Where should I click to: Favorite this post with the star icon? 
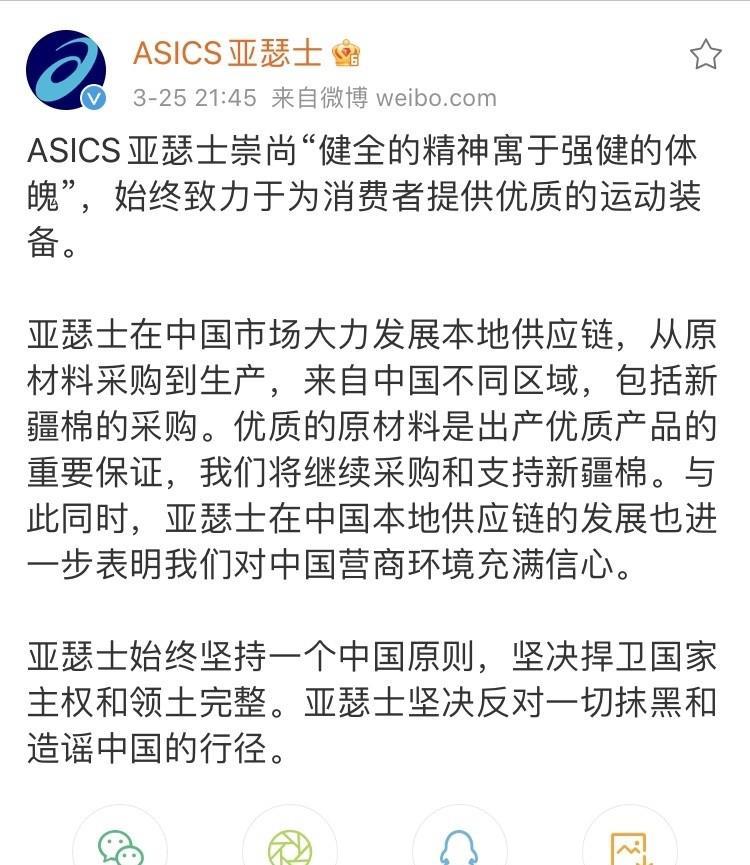click(x=705, y=54)
